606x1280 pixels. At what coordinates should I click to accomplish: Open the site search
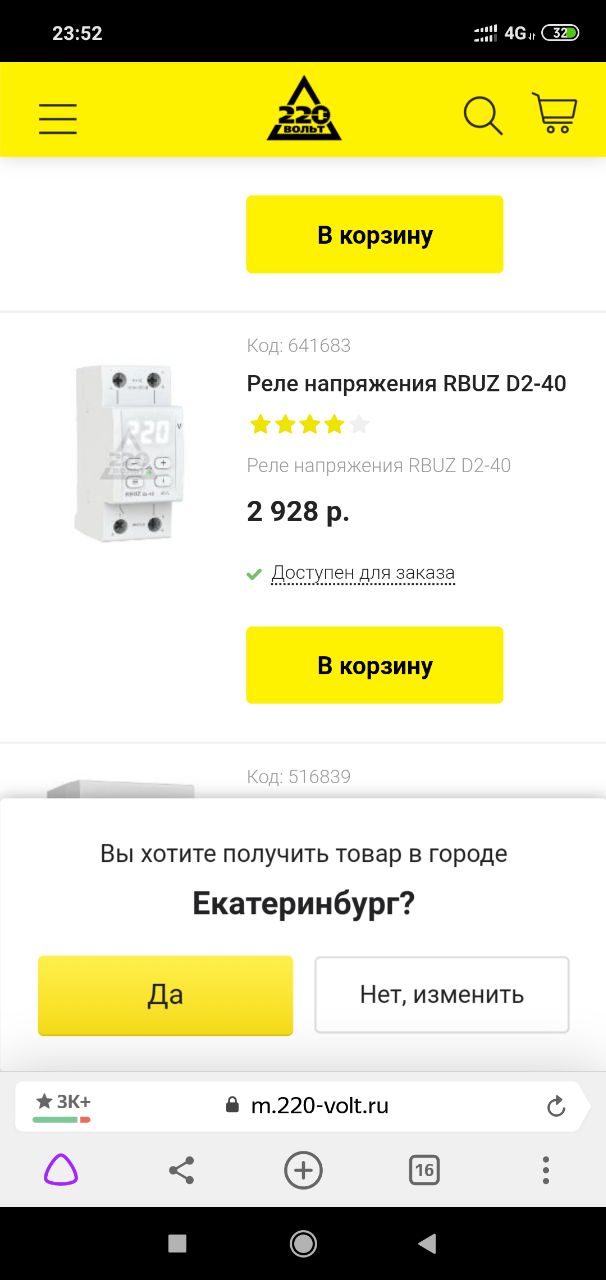483,116
